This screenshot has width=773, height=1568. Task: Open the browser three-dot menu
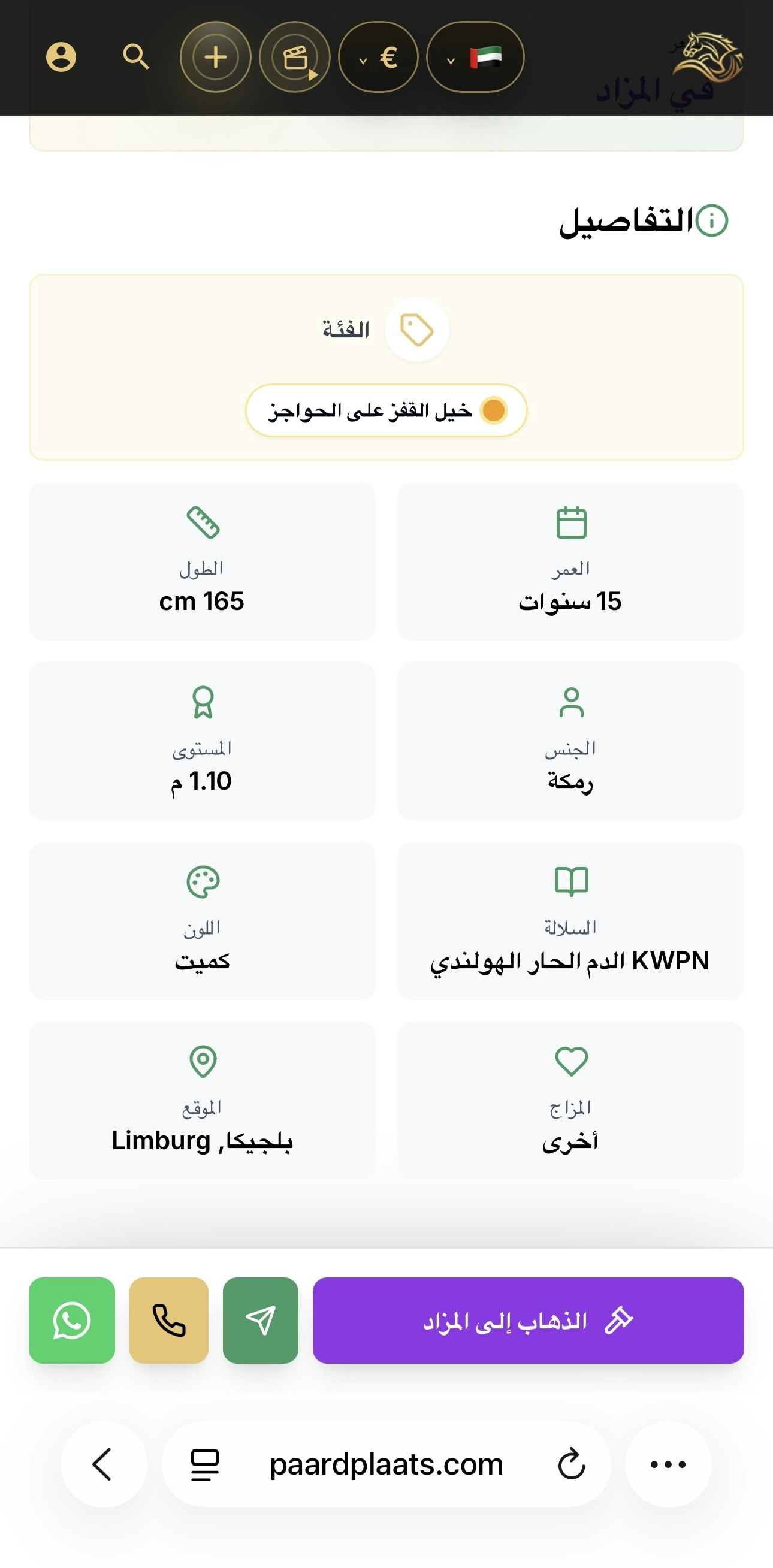pos(668,1464)
